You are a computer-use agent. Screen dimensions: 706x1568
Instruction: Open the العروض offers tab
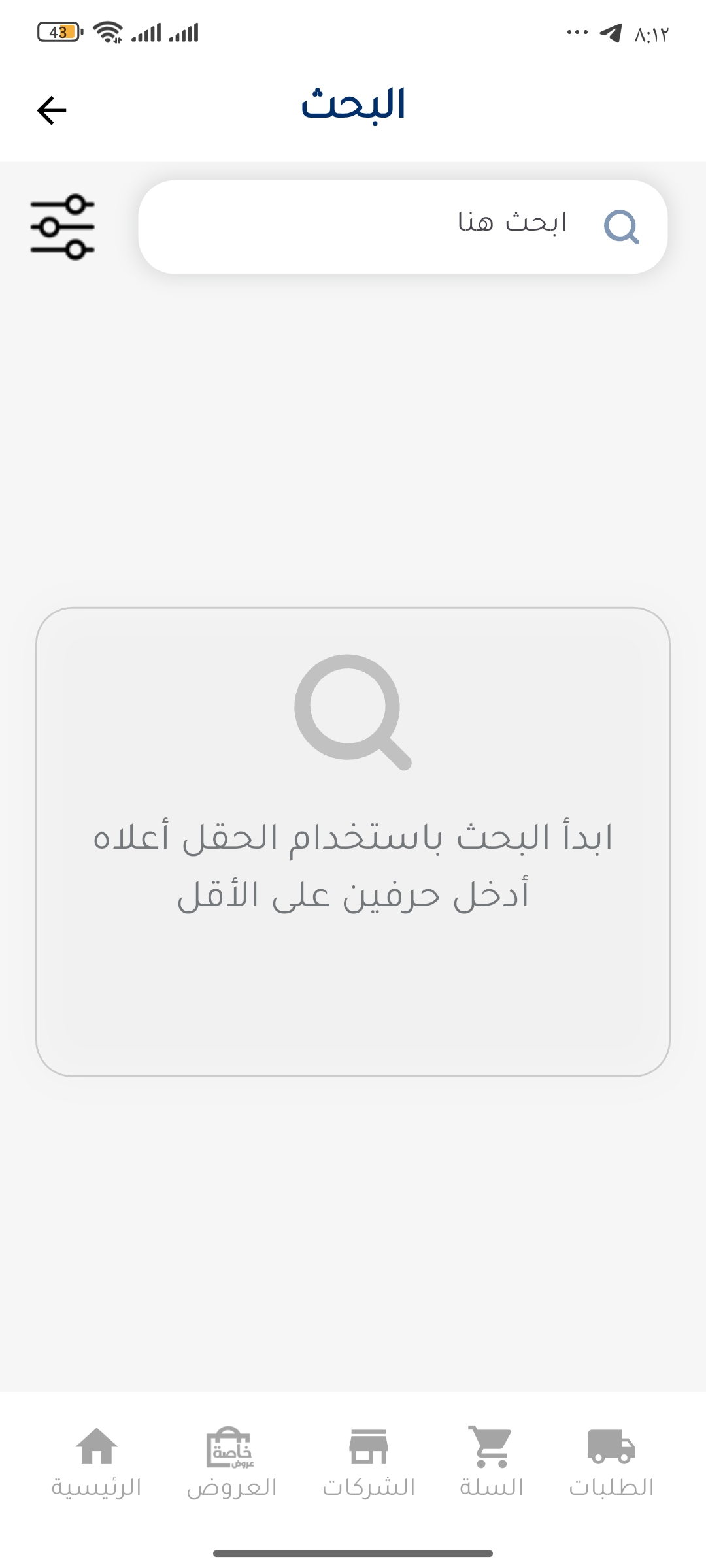[x=232, y=1462]
